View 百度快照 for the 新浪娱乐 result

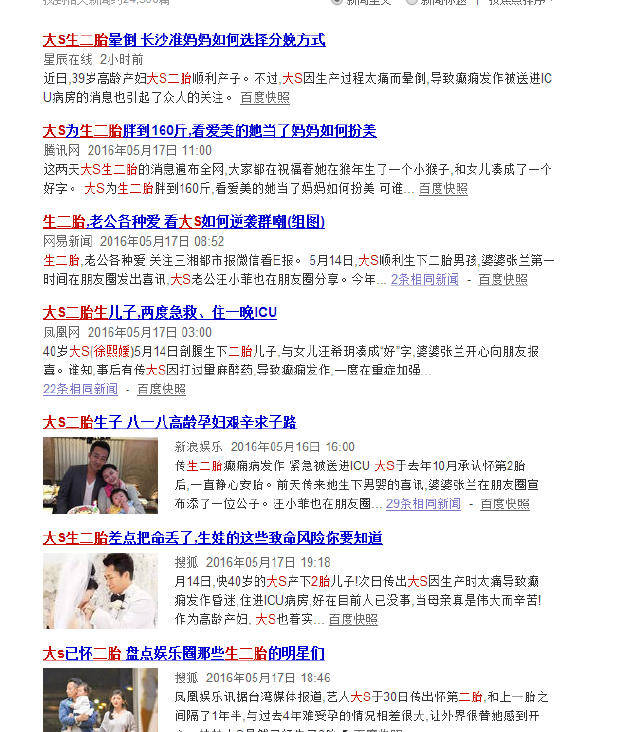point(505,504)
